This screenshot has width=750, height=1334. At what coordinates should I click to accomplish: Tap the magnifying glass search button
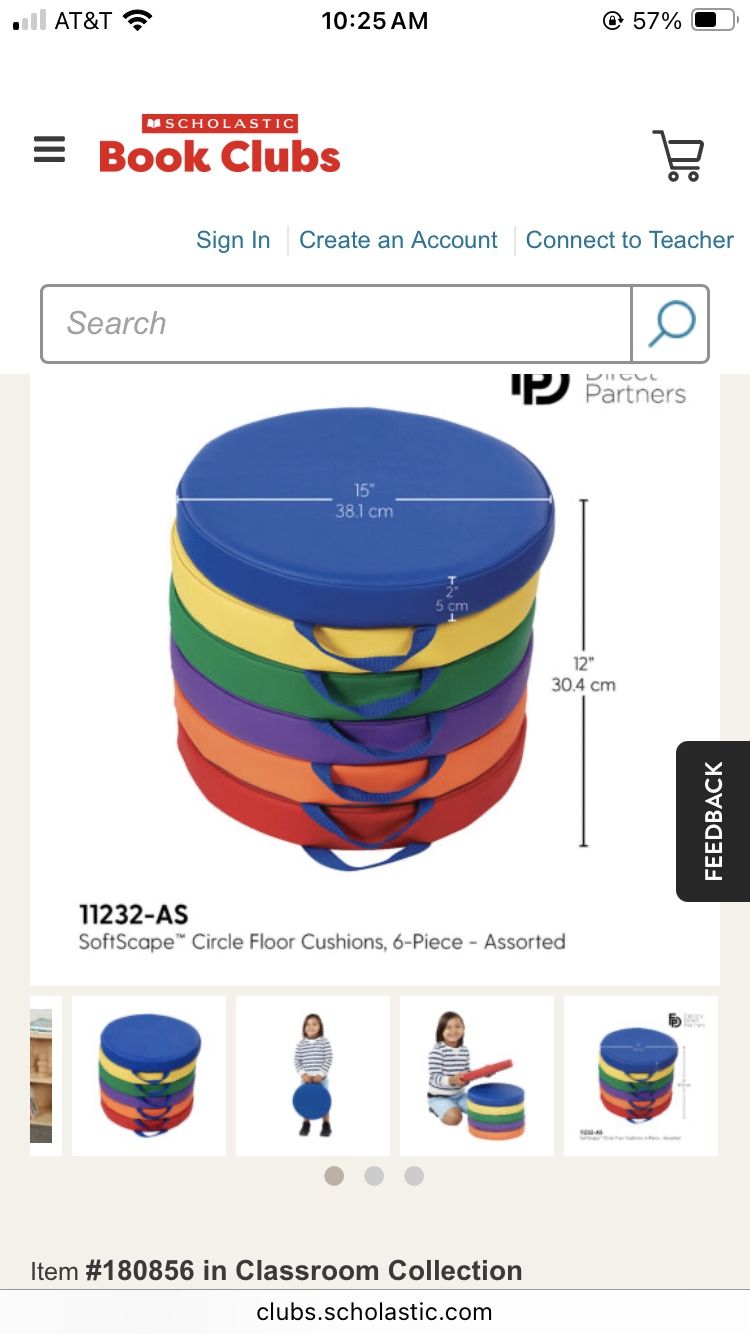tap(671, 323)
